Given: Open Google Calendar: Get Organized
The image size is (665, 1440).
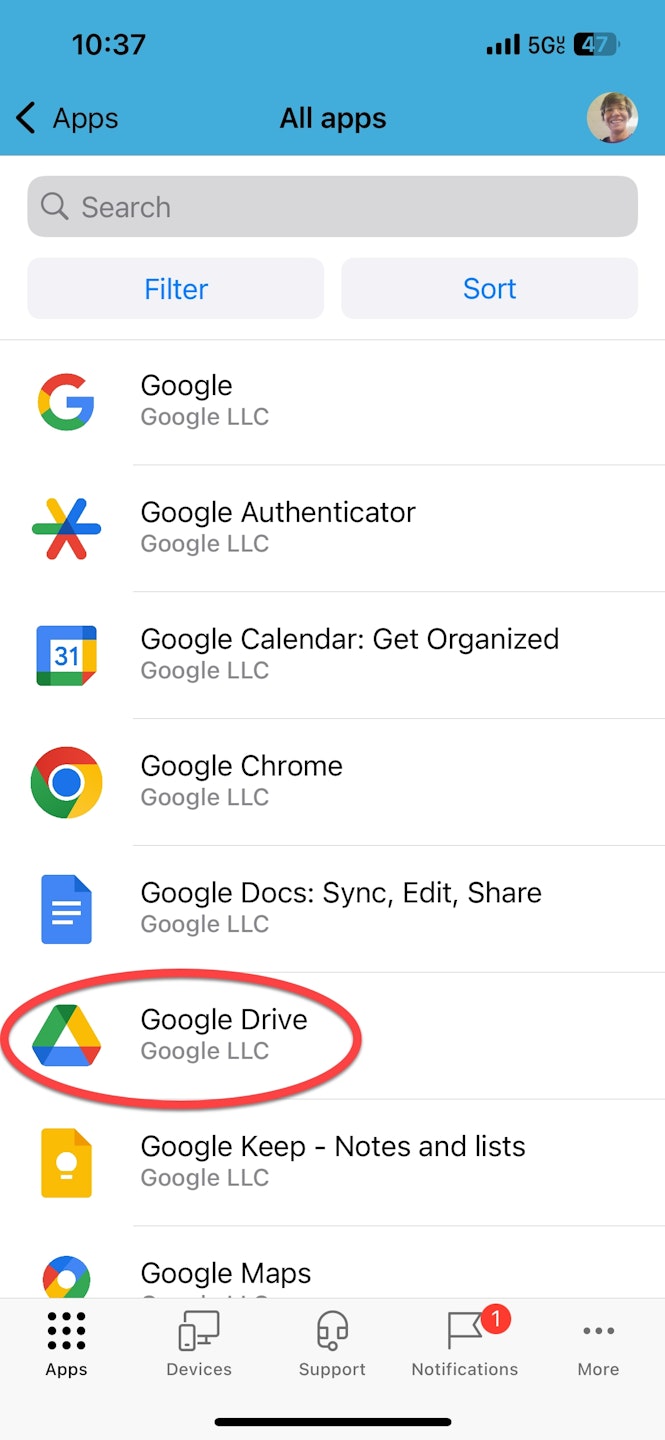Looking at the screenshot, I should [332, 655].
